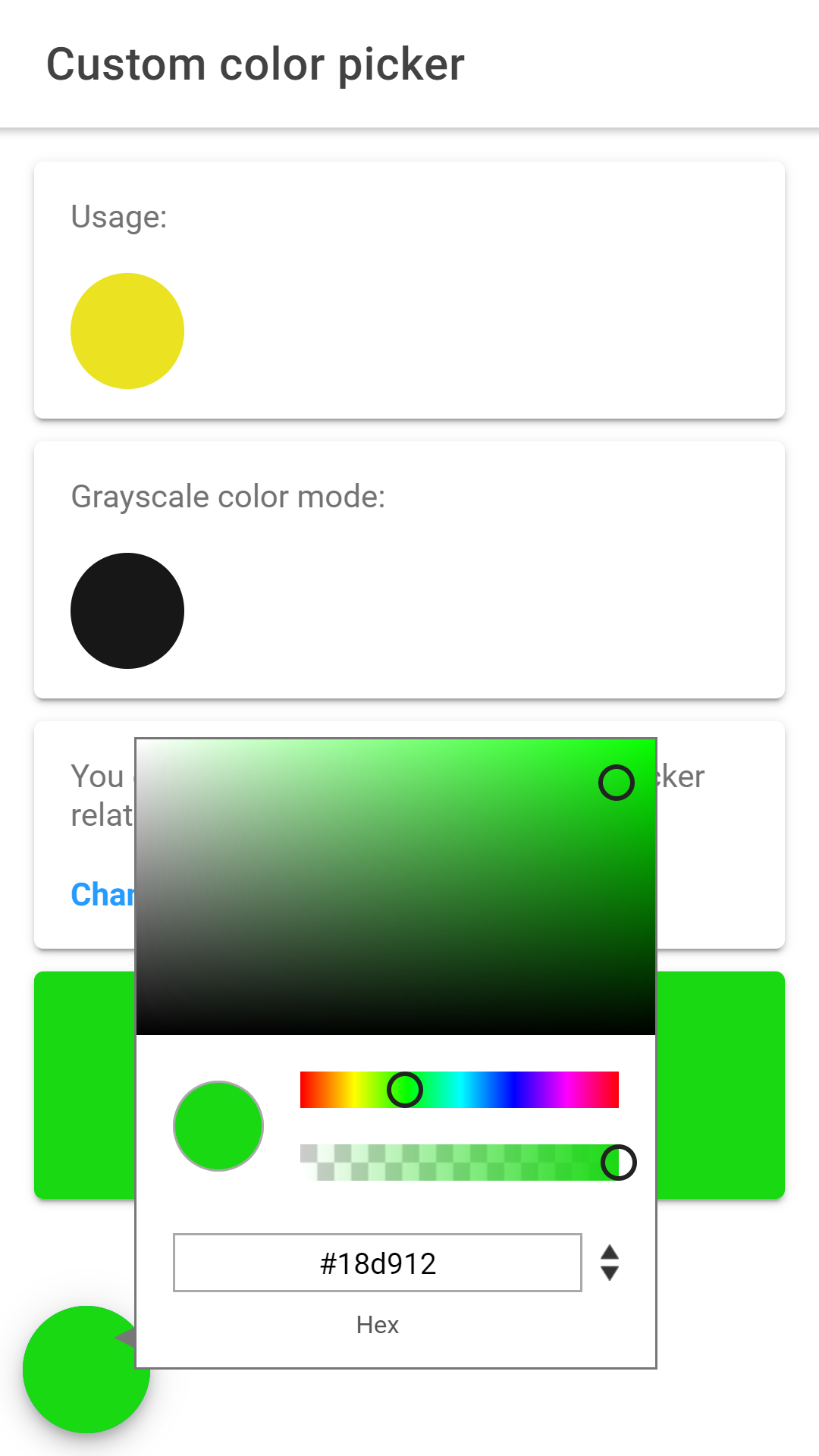Tap the yellow color swatch under Usage

(x=127, y=331)
